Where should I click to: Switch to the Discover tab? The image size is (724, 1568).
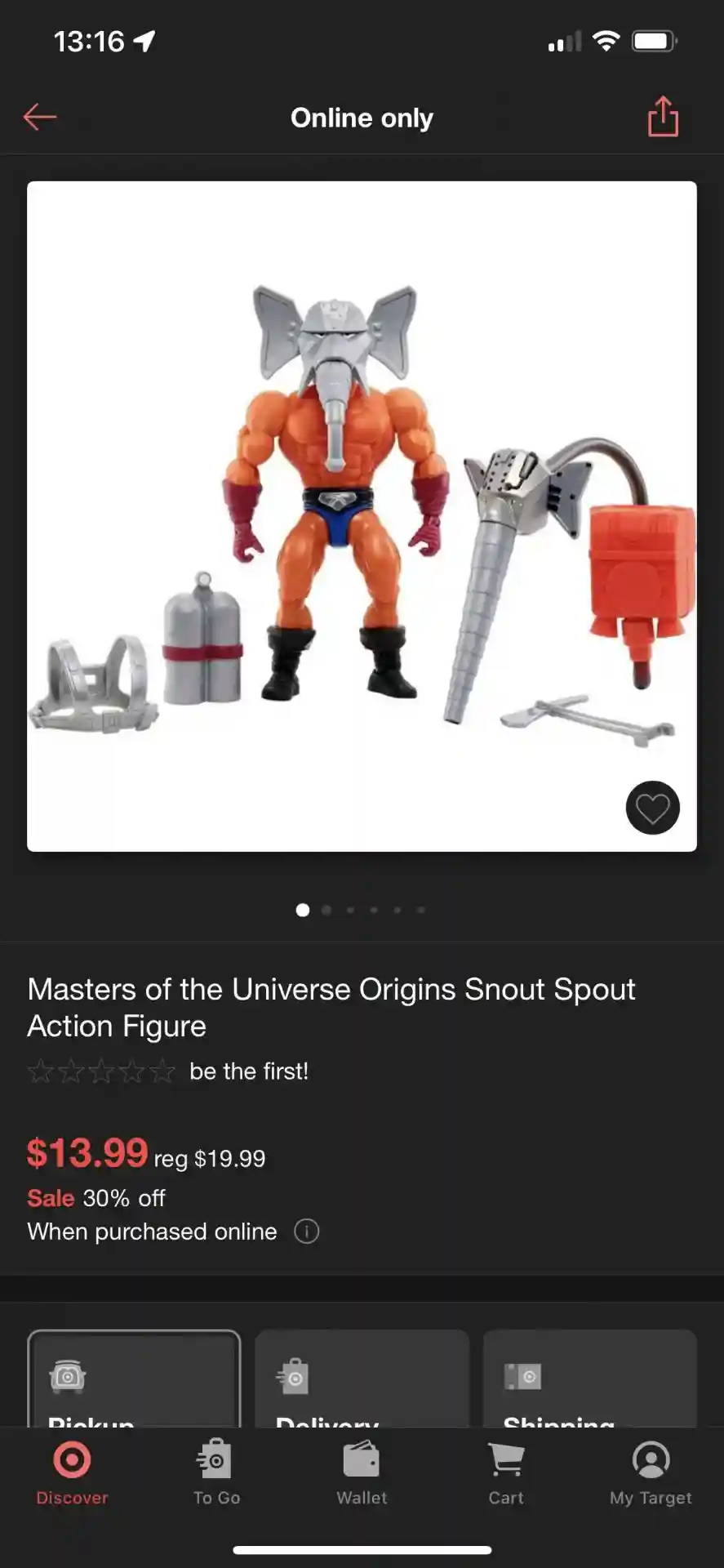coord(72,1472)
